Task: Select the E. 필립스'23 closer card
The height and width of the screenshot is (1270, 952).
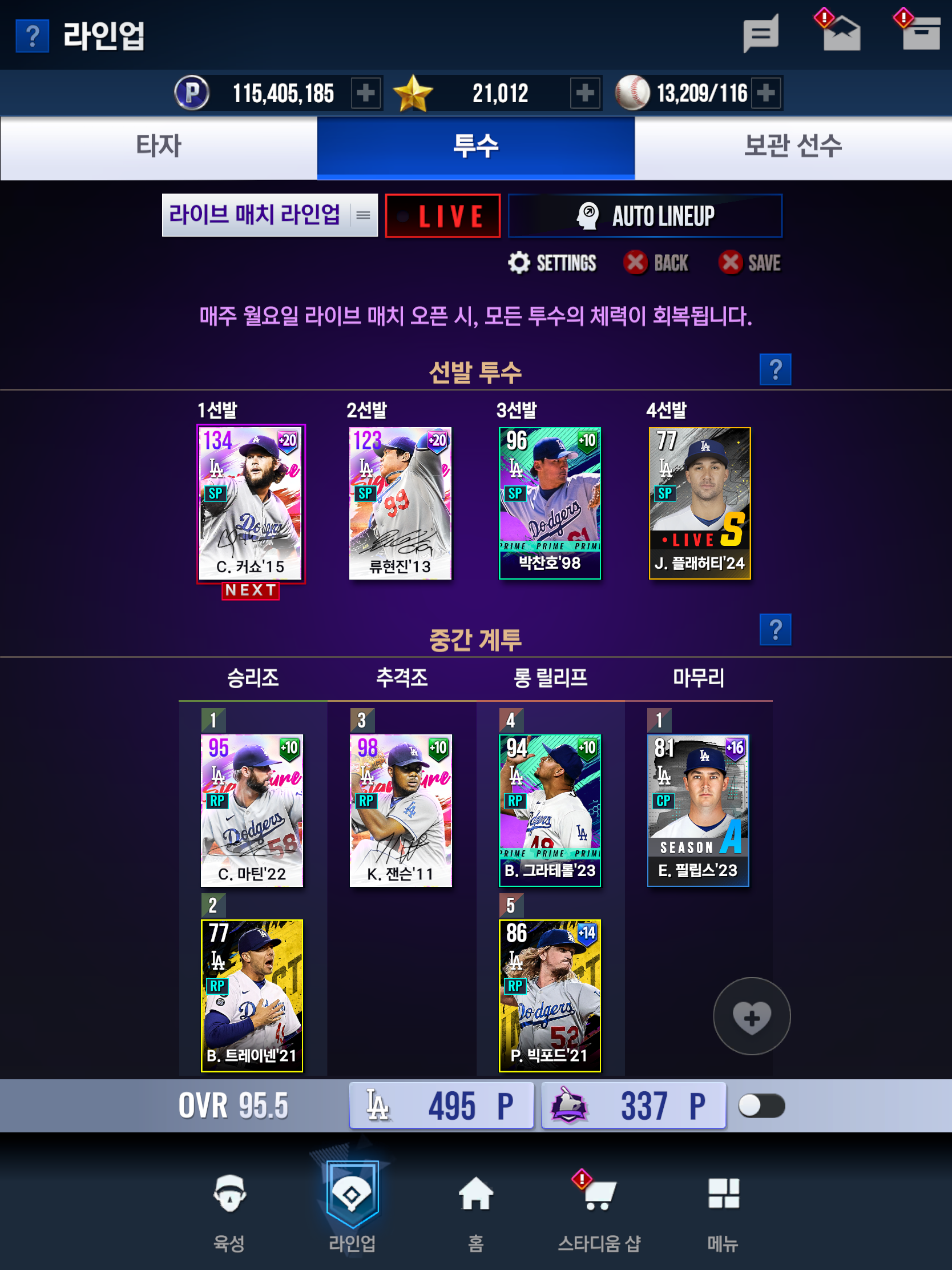Action: [698, 810]
